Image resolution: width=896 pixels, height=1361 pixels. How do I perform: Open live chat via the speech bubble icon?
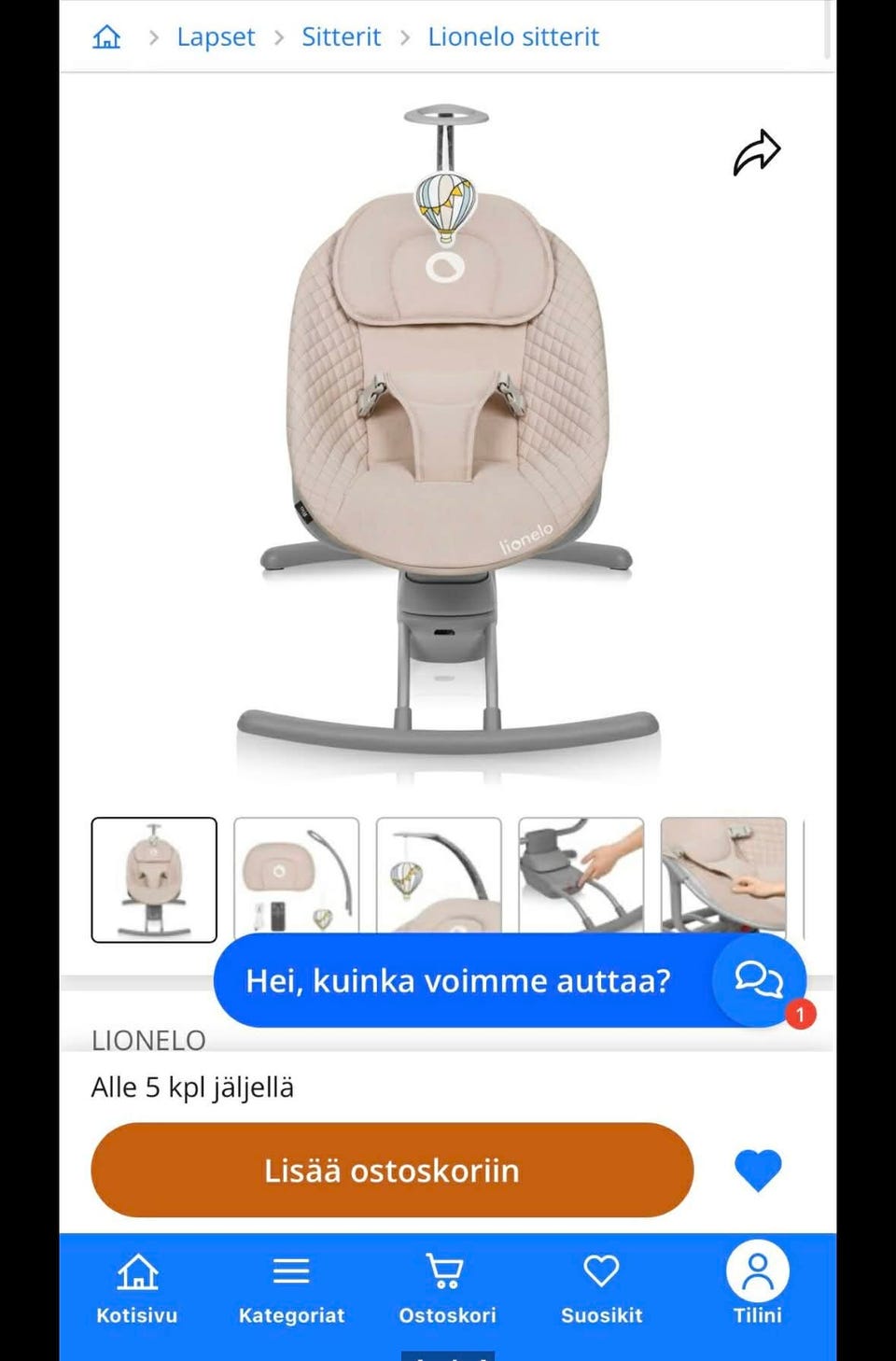(758, 981)
